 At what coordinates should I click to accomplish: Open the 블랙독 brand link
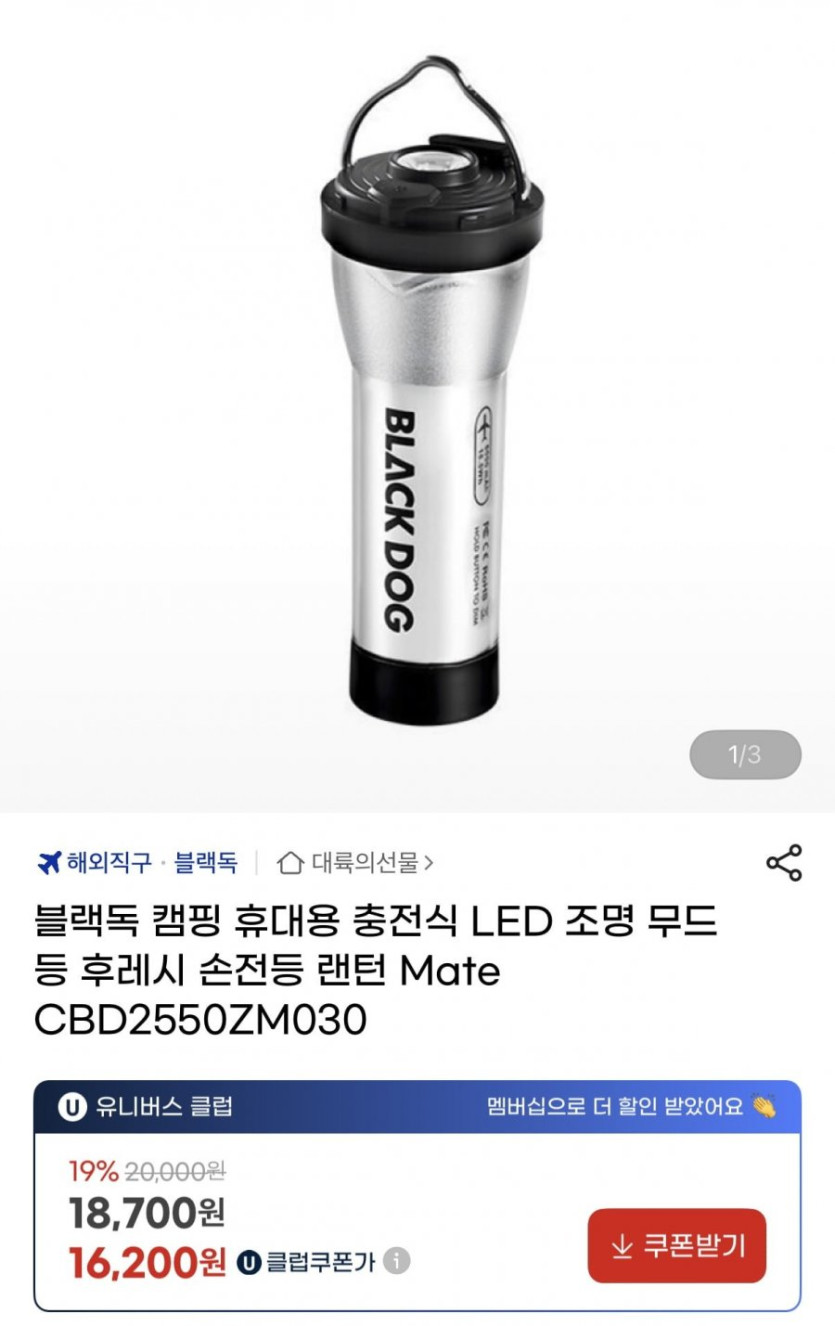click(206, 862)
